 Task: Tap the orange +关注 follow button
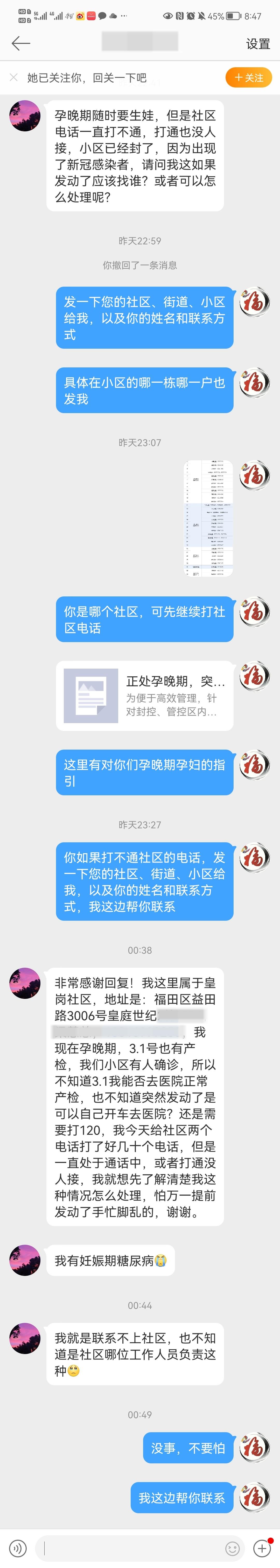click(248, 77)
